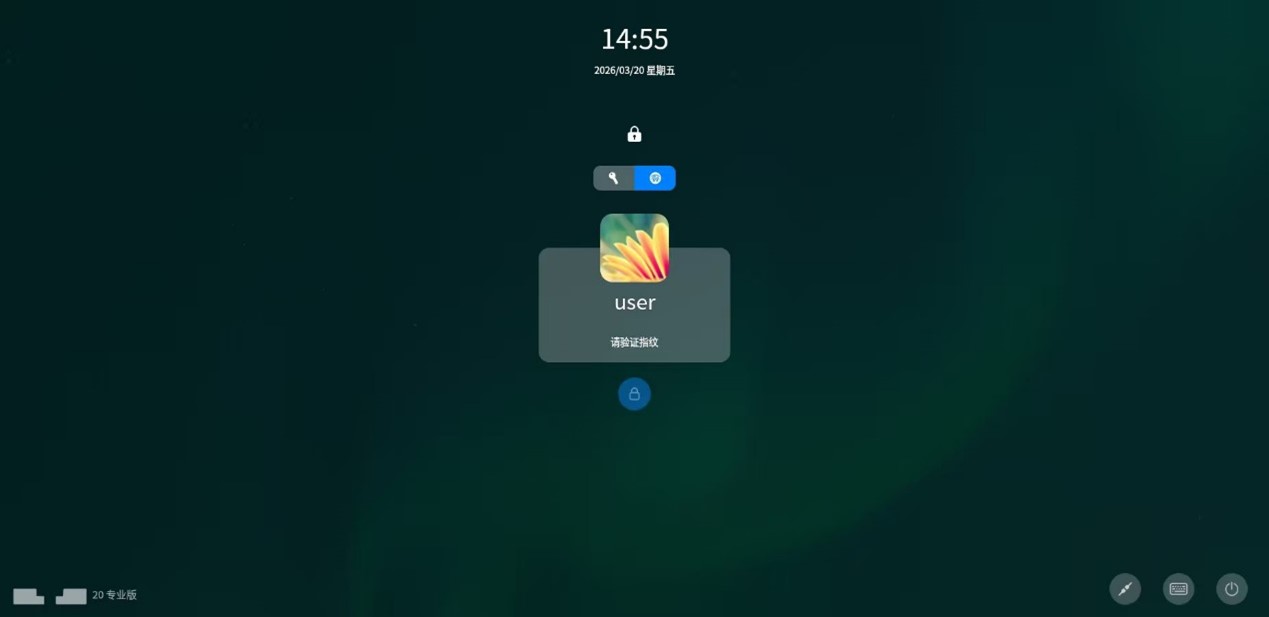Switch to password authentication key tab

[x=614, y=178]
